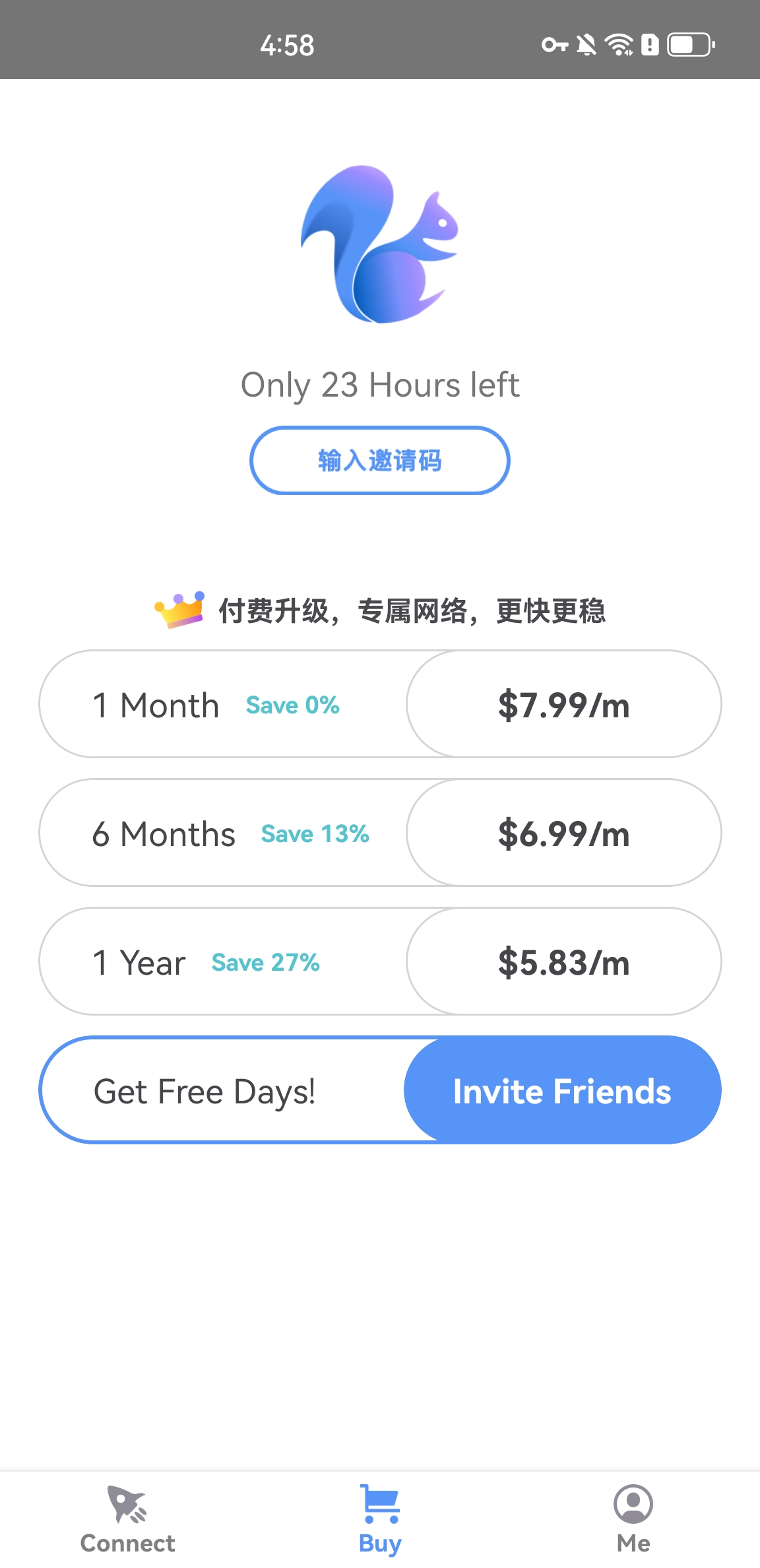Choose the 6 Months plan at $6.99/m
Image resolution: width=760 pixels, height=1568 pixels.
pyautogui.click(x=563, y=833)
